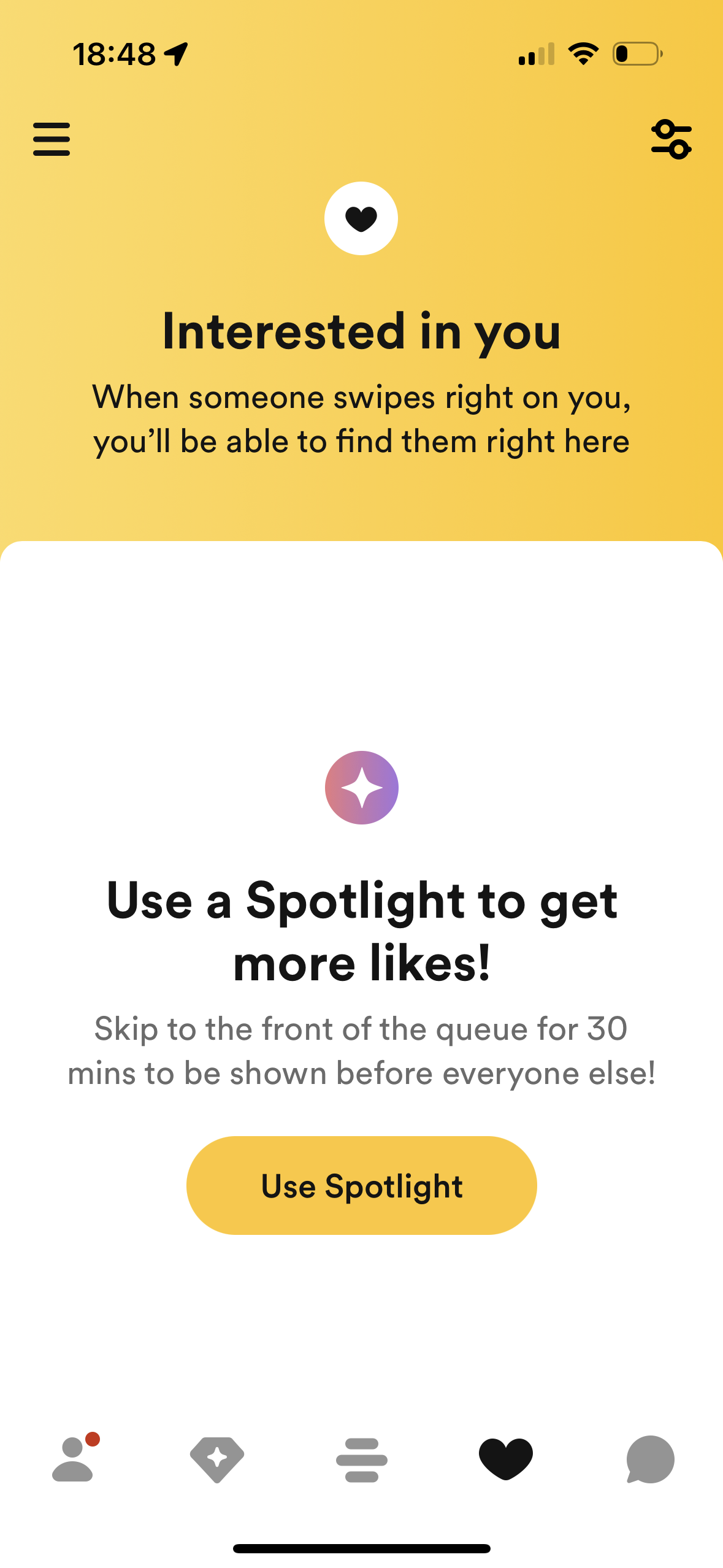Open the filter settings icon

point(671,139)
